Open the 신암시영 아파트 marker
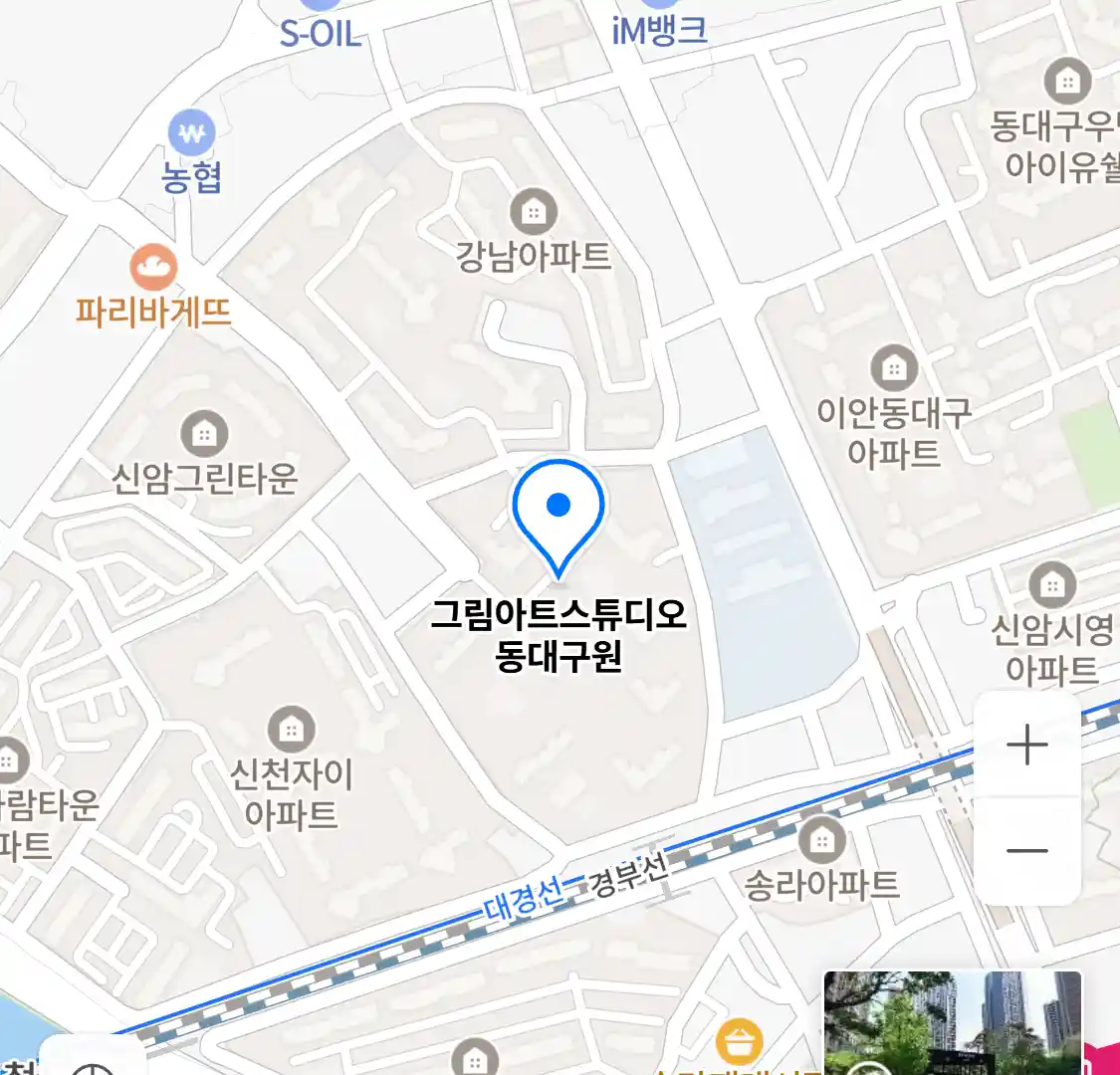Image resolution: width=1120 pixels, height=1075 pixels. [1051, 586]
